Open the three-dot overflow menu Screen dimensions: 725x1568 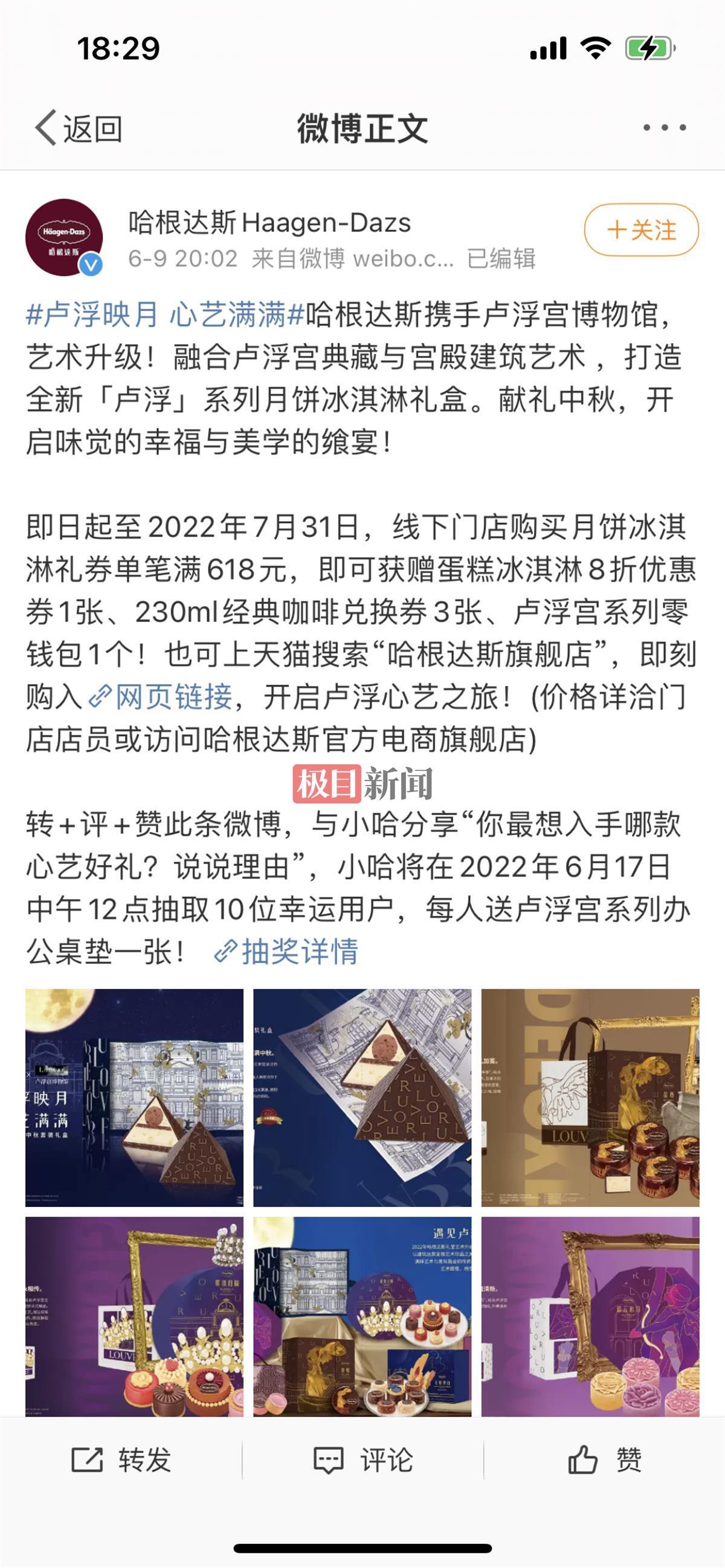point(665,128)
